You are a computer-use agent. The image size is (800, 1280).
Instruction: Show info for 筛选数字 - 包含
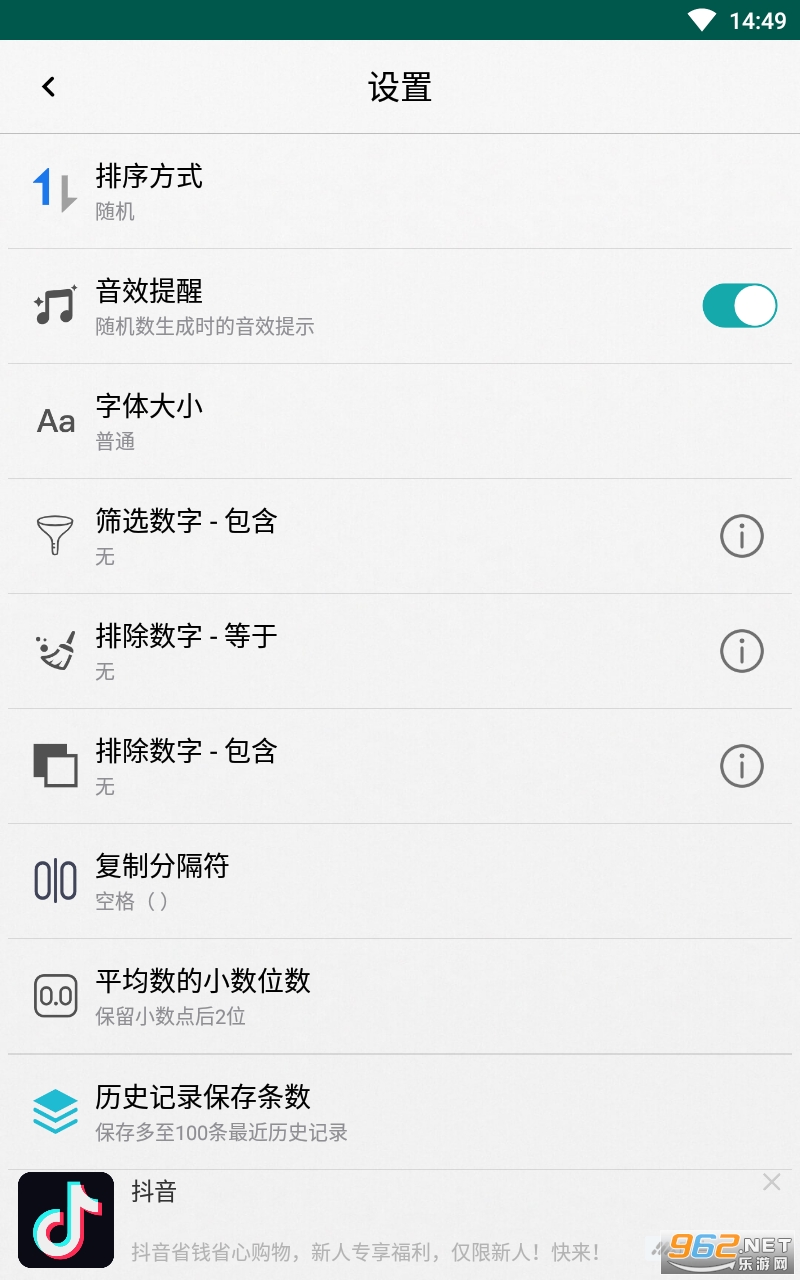coord(742,536)
